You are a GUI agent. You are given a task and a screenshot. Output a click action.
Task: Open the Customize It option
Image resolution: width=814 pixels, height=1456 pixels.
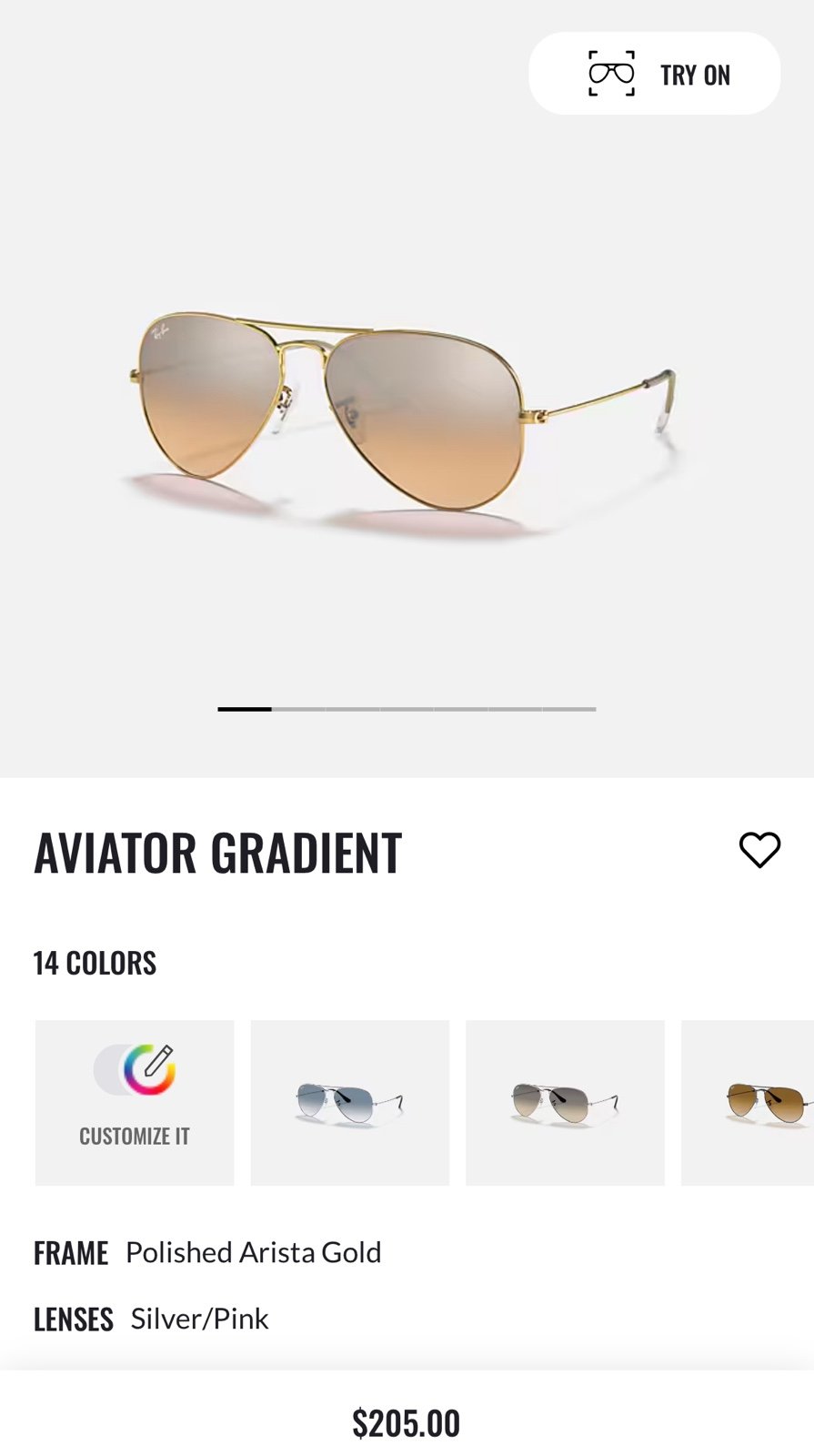point(135,1102)
